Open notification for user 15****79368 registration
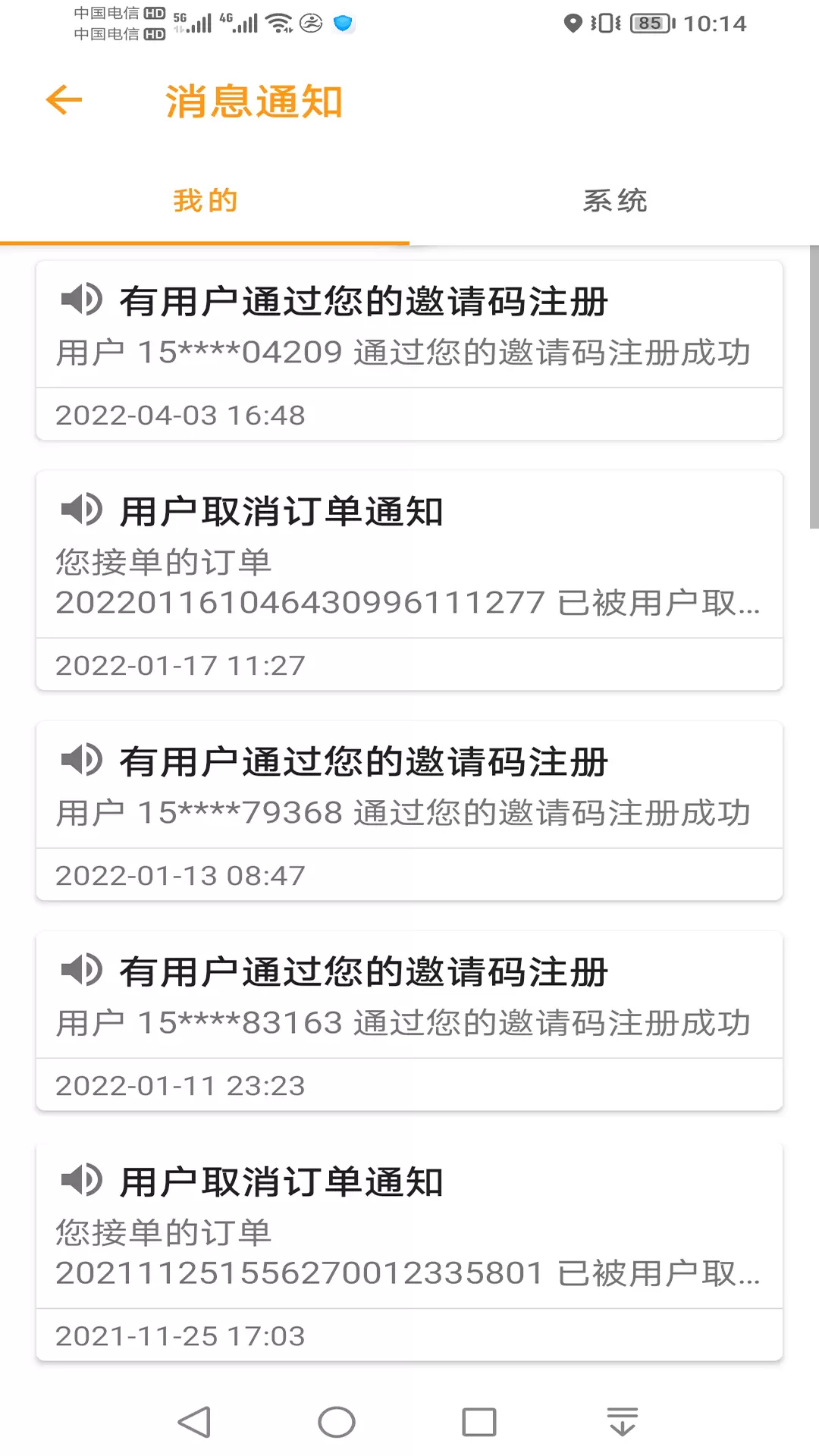The height and width of the screenshot is (1456, 819). click(409, 811)
